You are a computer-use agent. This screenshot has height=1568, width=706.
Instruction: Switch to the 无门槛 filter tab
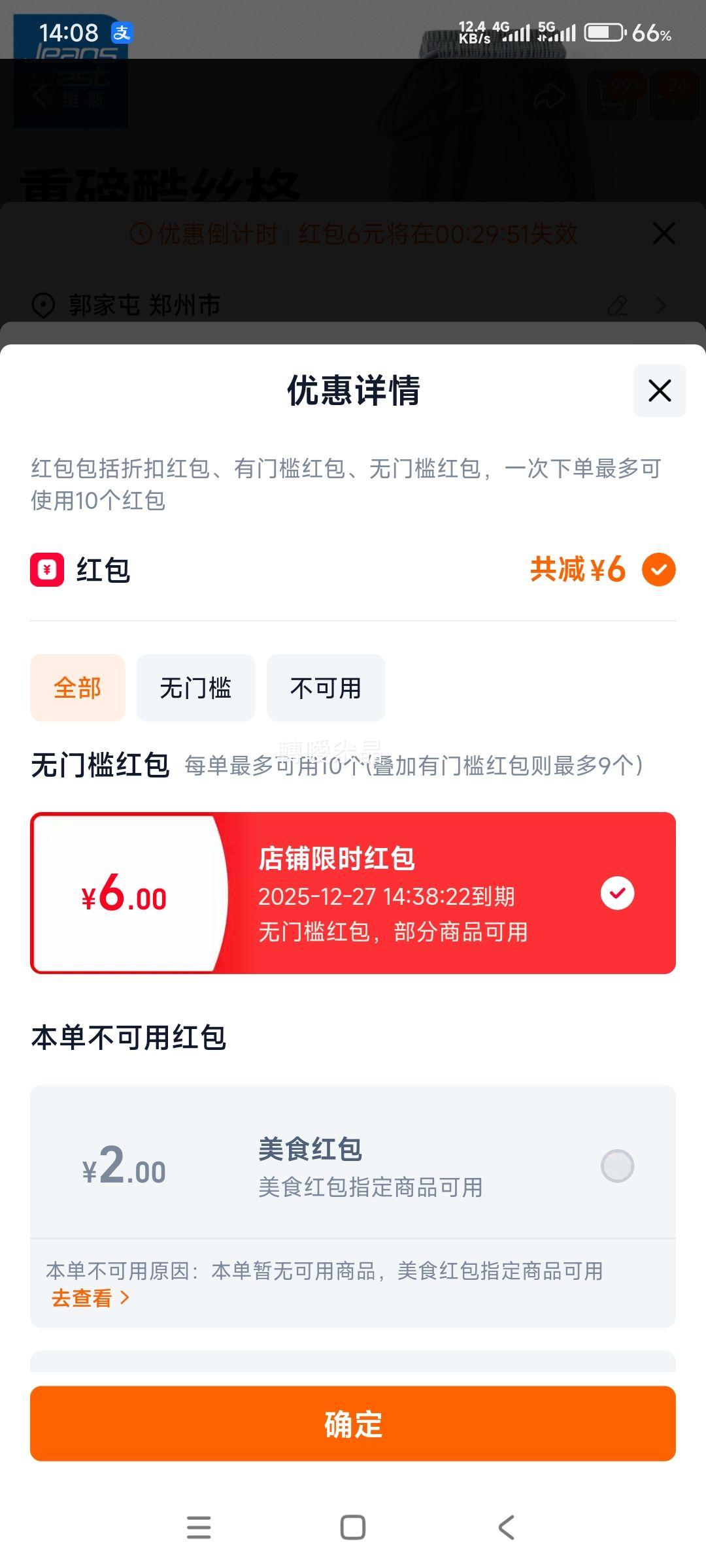pos(195,687)
